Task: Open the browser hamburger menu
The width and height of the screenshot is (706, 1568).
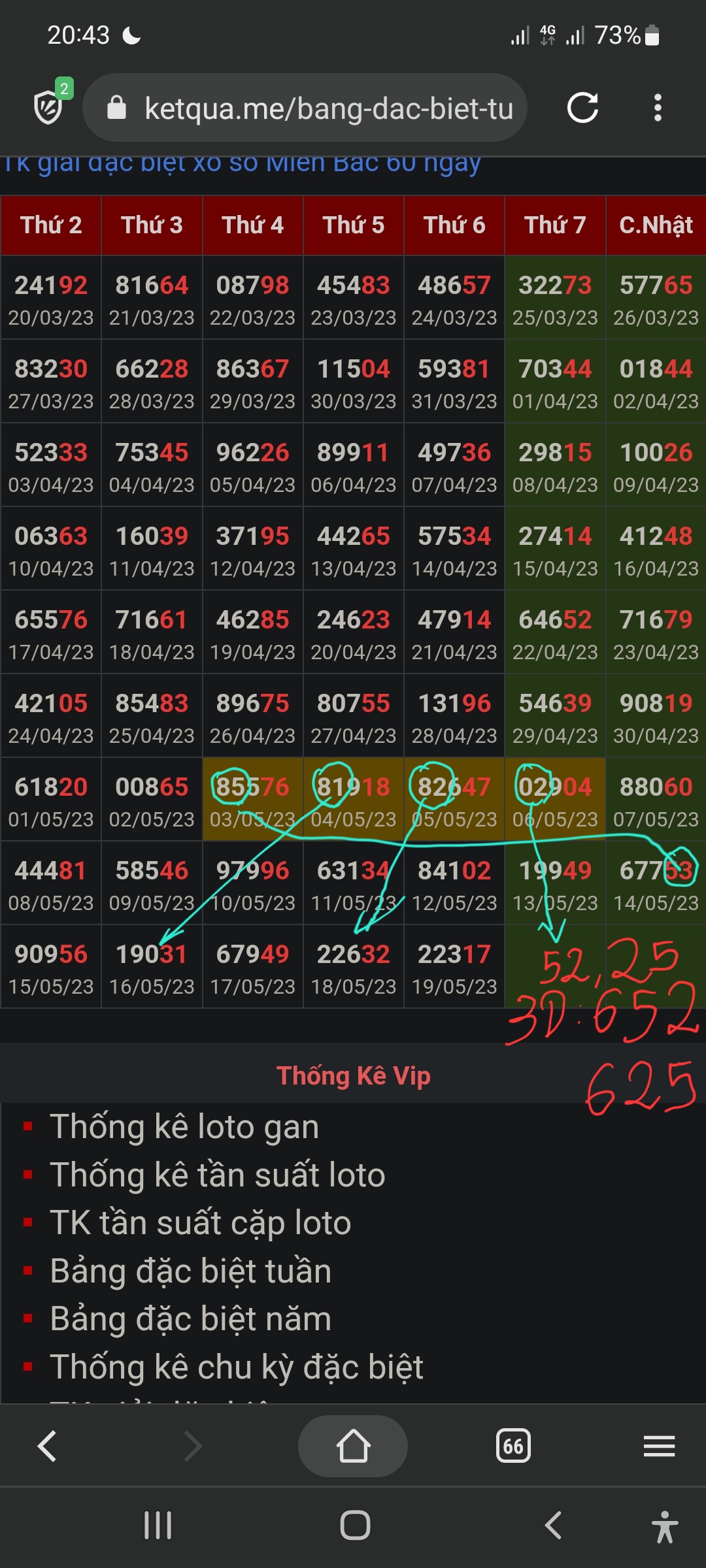Action: tap(659, 1446)
